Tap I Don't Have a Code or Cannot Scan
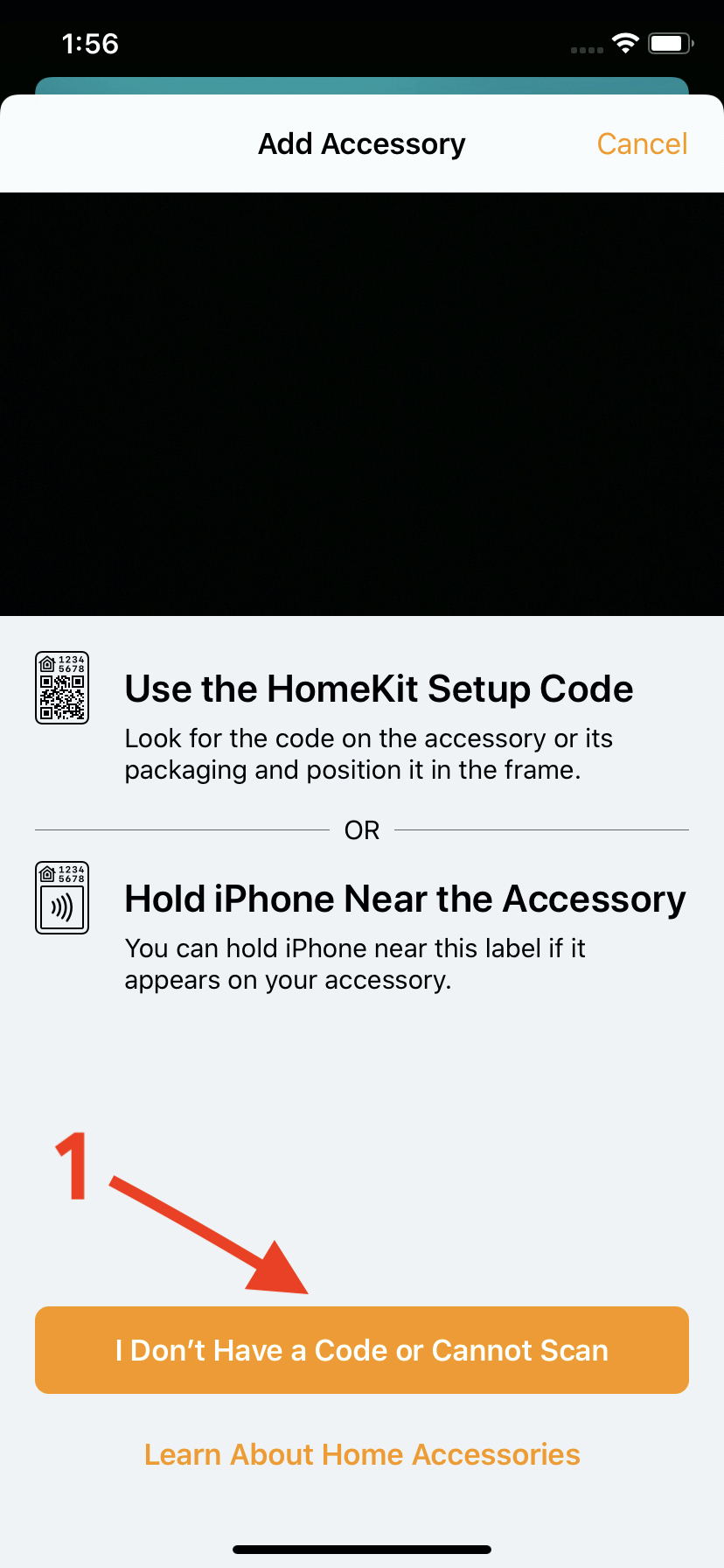The image size is (724, 1568). coord(362,1350)
